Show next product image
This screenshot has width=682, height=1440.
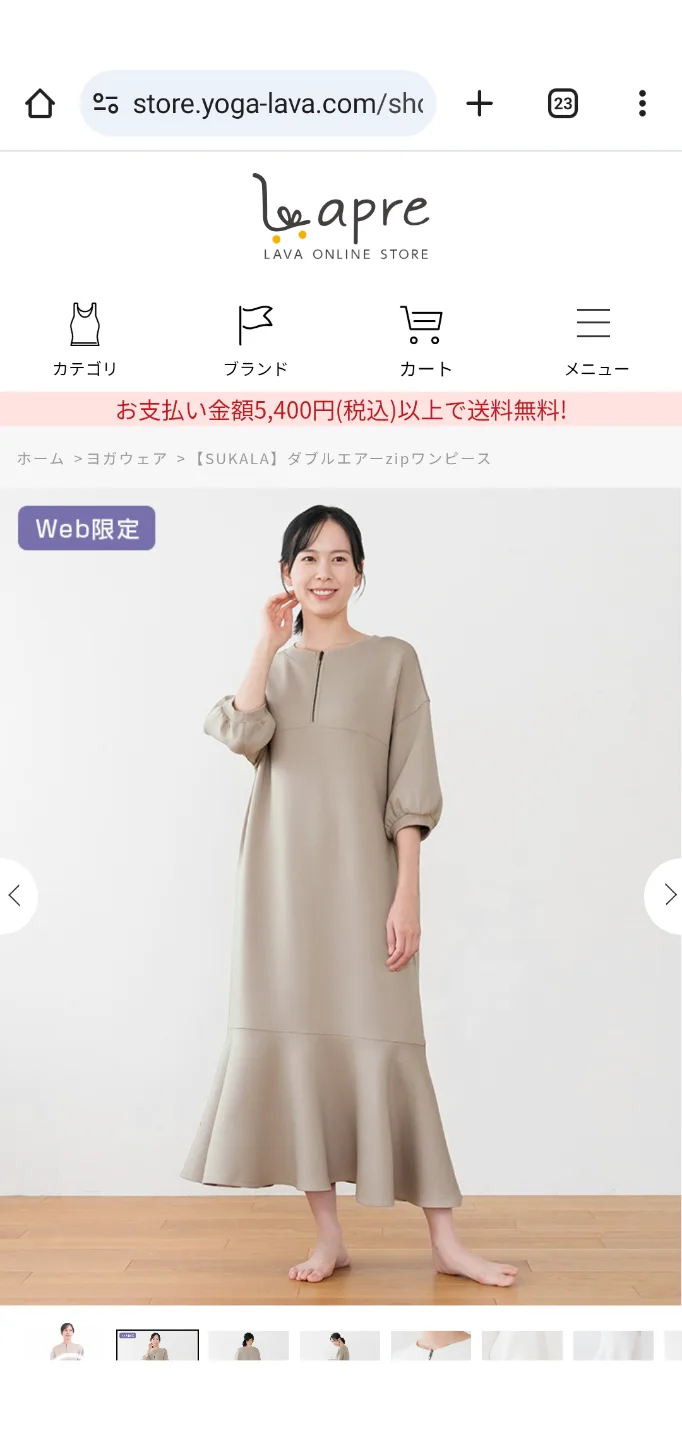click(x=668, y=895)
